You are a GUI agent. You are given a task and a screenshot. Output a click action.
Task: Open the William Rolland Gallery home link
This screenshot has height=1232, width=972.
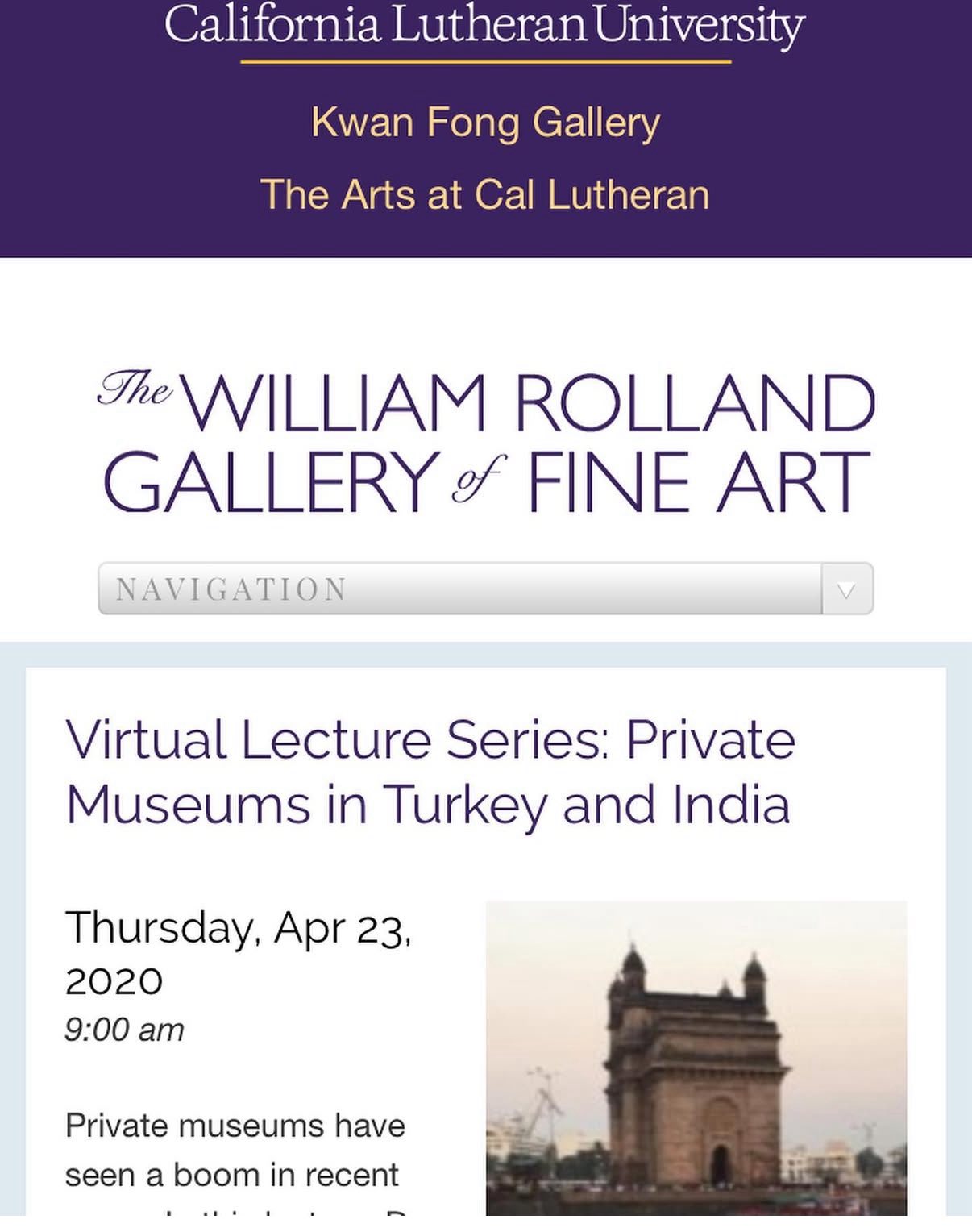[485, 442]
